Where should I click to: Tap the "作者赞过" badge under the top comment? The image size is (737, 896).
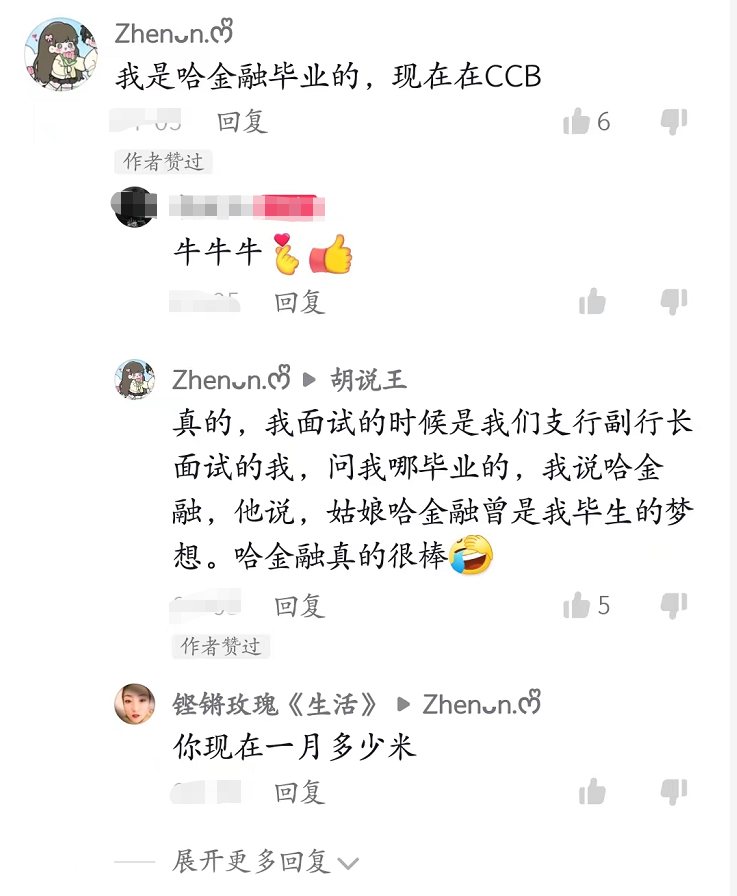(163, 162)
